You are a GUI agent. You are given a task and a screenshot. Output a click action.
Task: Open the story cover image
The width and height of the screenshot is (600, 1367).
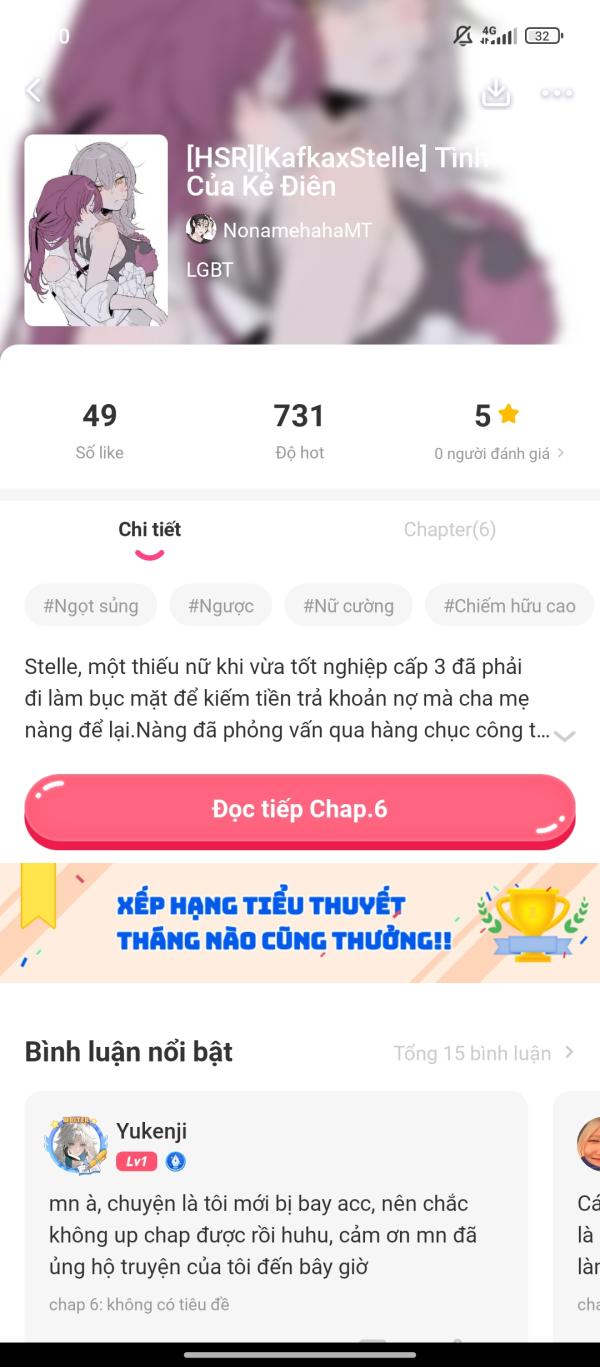pyautogui.click(x=96, y=230)
